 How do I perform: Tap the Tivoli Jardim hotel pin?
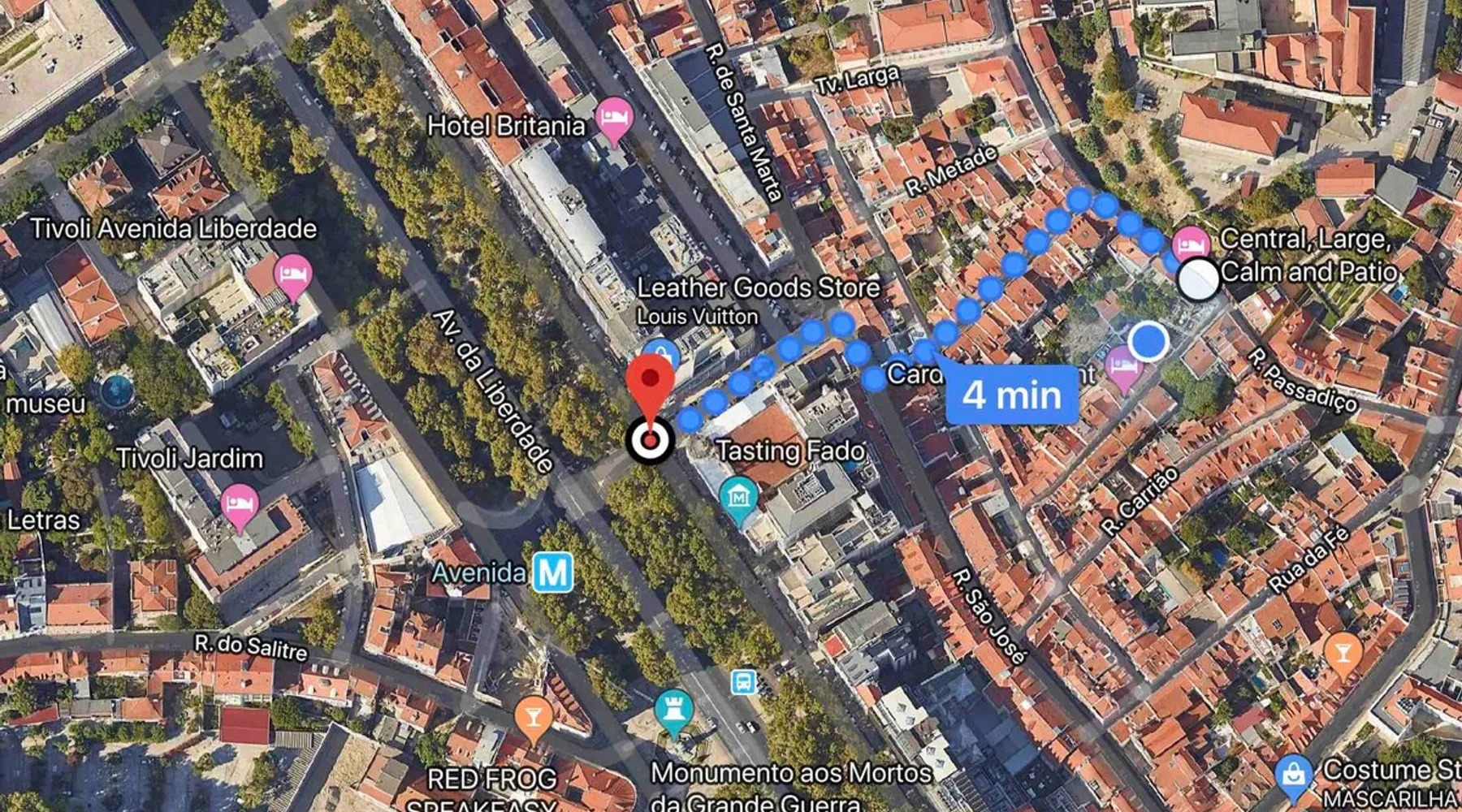click(239, 504)
